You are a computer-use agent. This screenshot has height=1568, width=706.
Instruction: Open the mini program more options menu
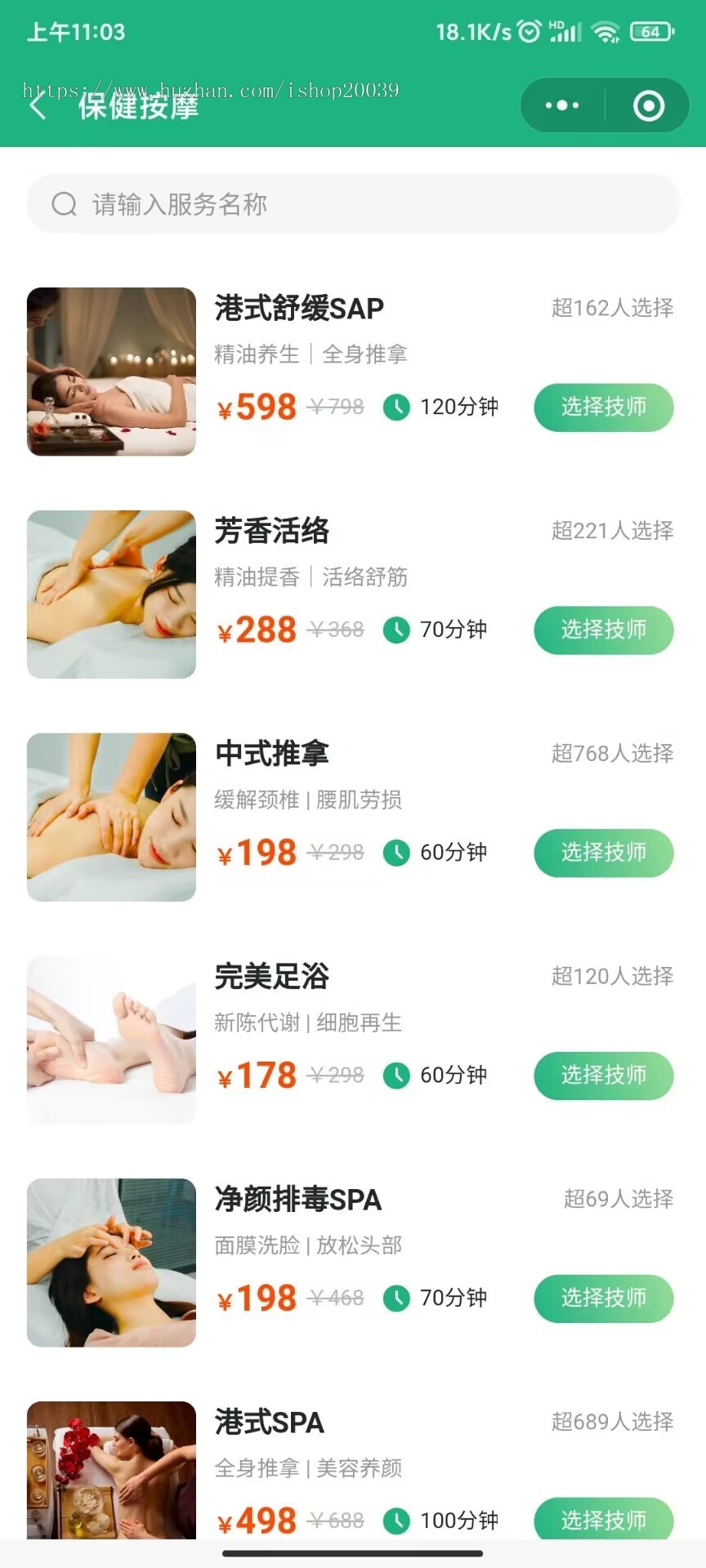562,105
